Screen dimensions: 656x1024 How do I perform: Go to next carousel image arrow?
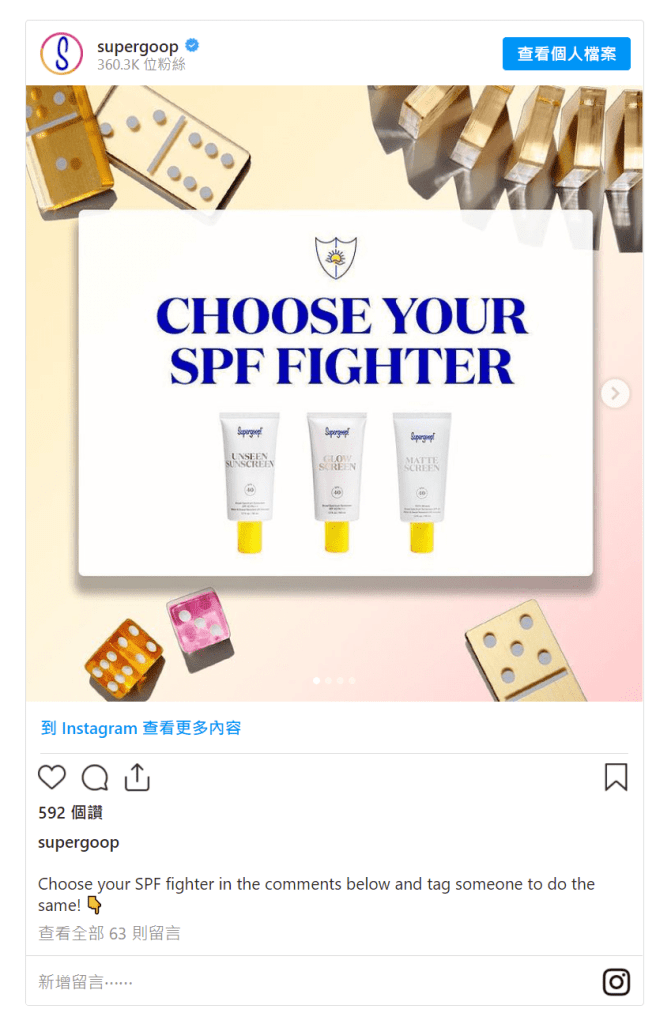[615, 393]
